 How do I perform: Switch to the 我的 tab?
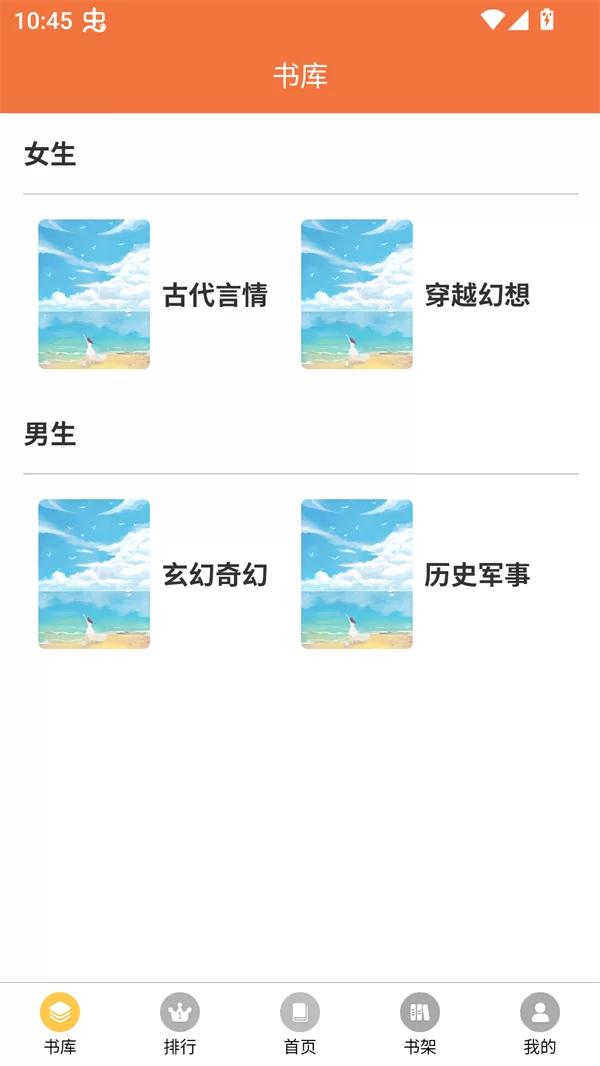[540, 1024]
